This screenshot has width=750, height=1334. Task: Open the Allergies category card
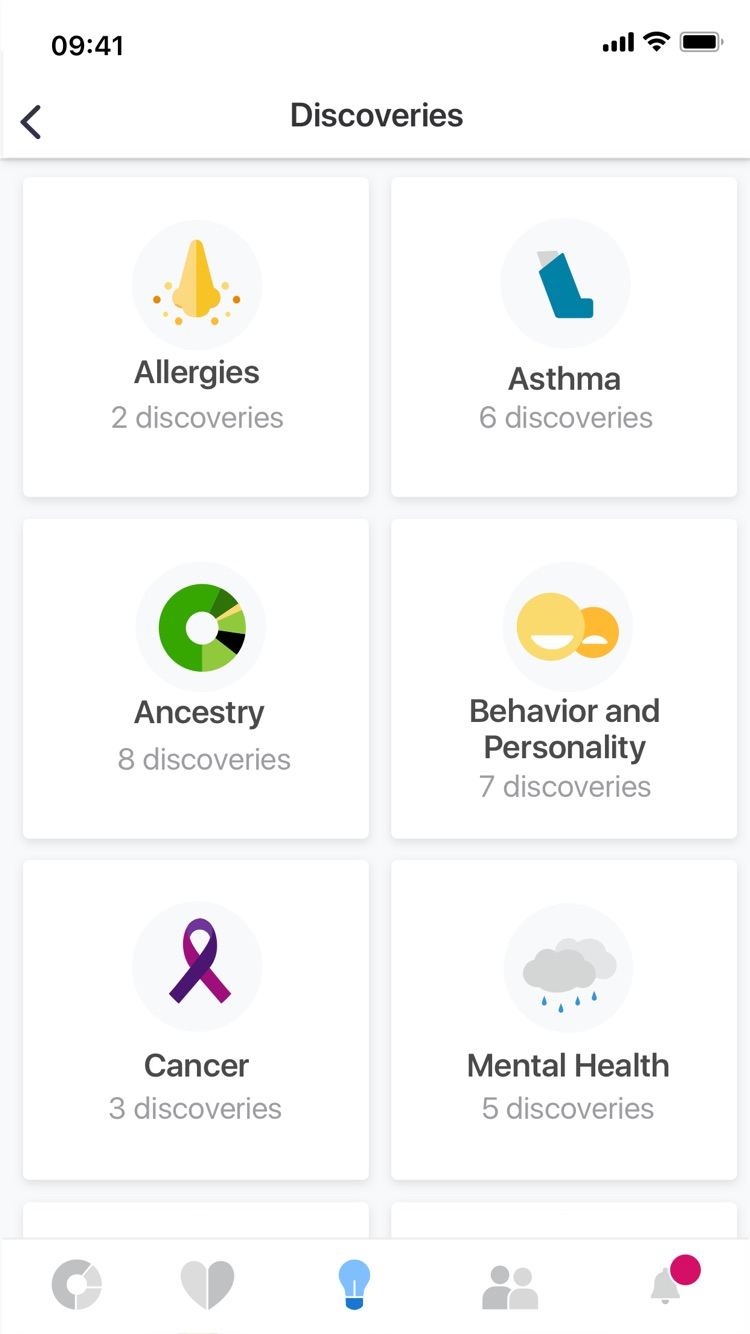pyautogui.click(x=196, y=336)
